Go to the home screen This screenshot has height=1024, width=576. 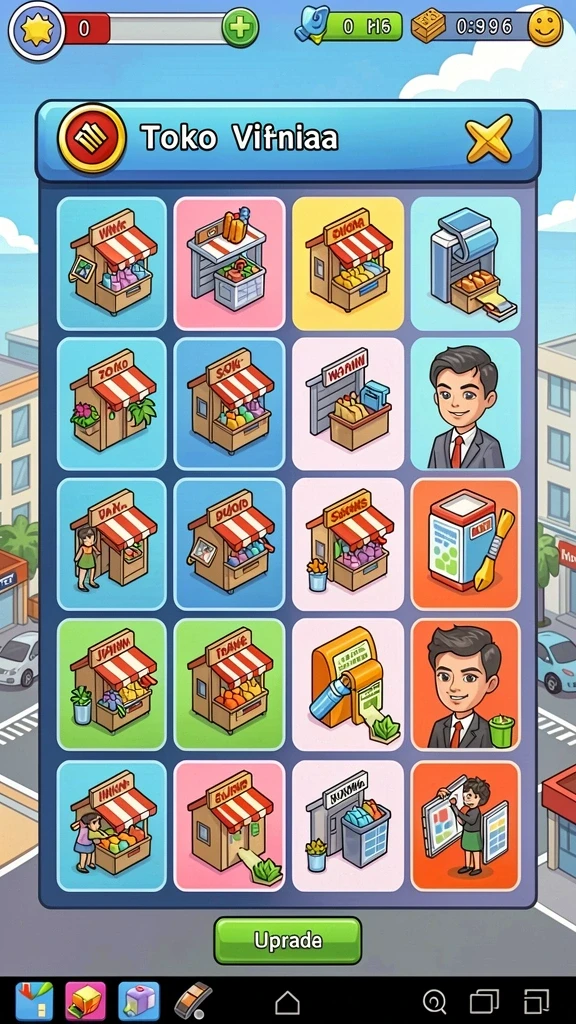[x=287, y=1002]
